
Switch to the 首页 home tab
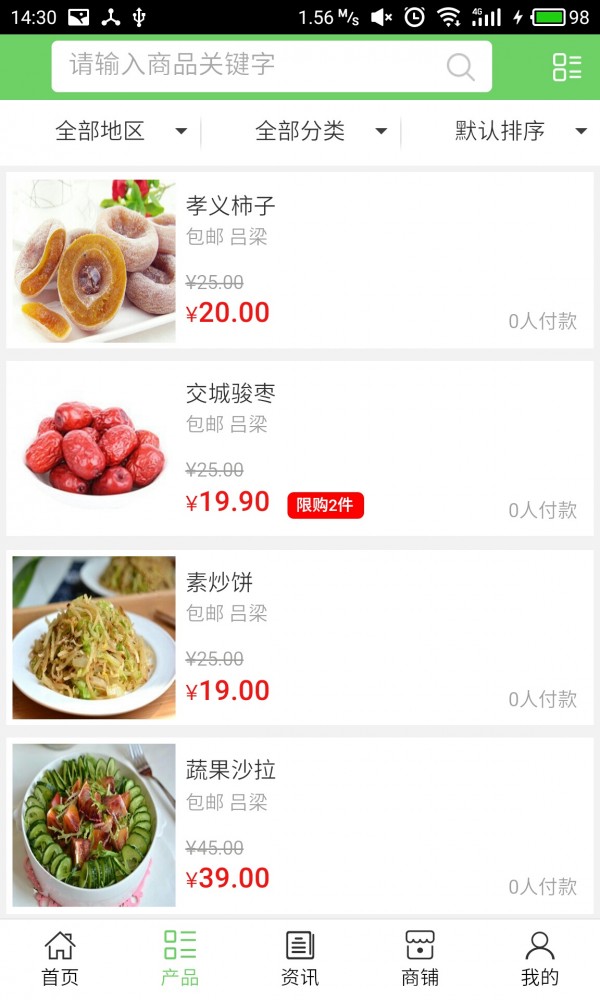pos(60,959)
